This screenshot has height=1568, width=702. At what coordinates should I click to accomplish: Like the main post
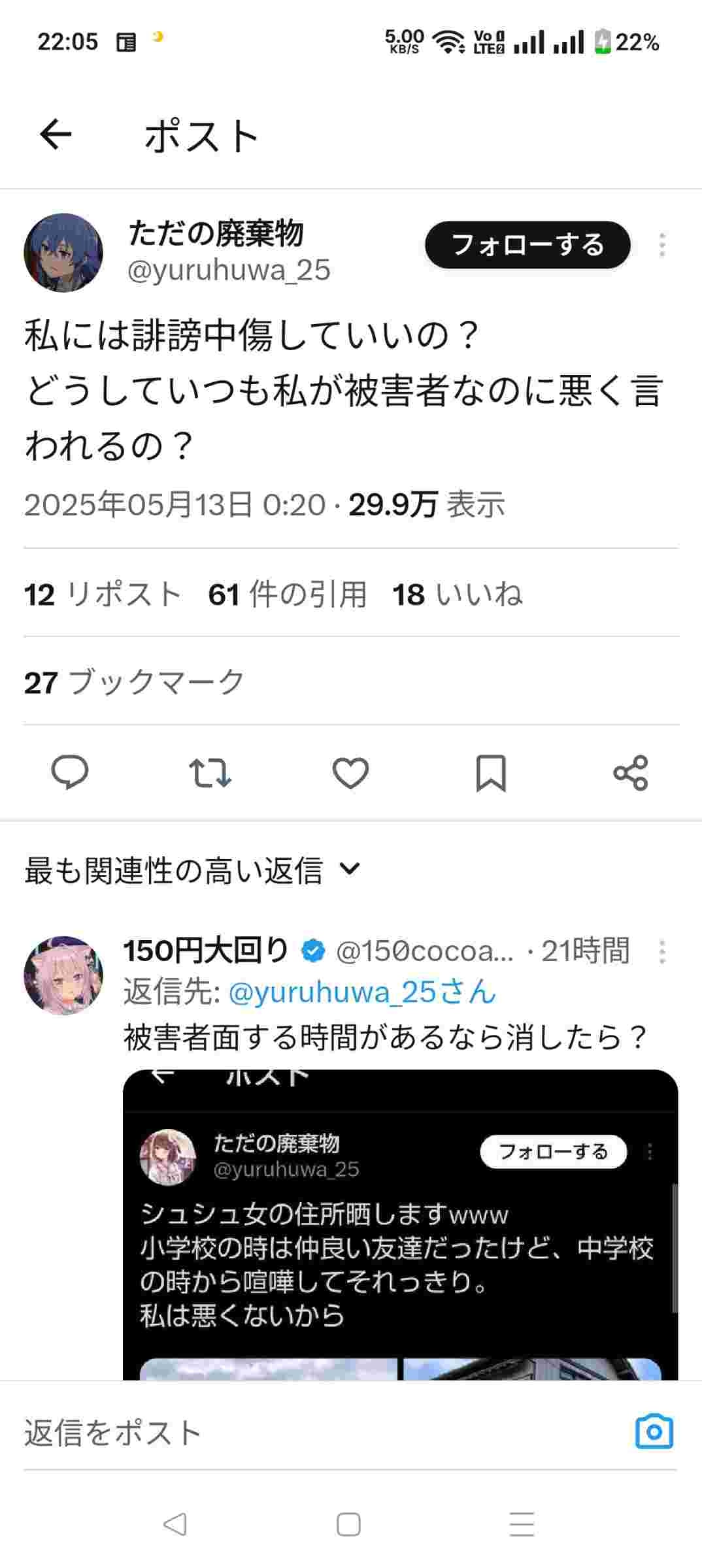pyautogui.click(x=350, y=773)
